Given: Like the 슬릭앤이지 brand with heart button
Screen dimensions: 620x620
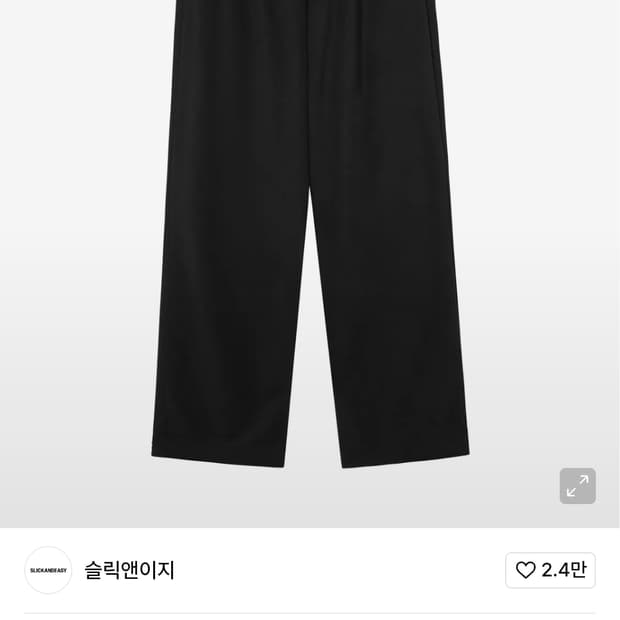Looking at the screenshot, I should coord(550,570).
